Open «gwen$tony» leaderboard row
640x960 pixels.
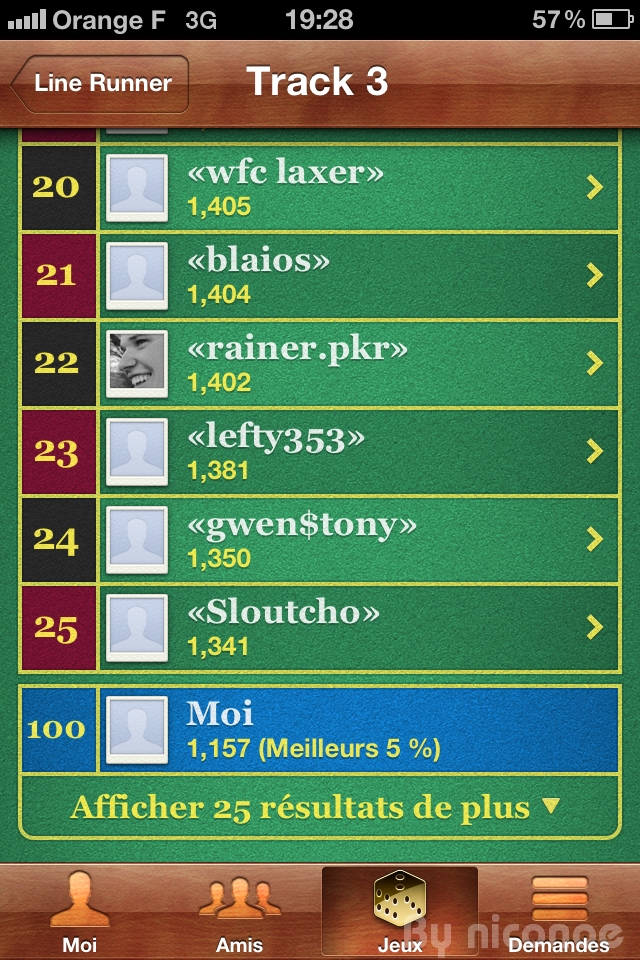coord(360,539)
